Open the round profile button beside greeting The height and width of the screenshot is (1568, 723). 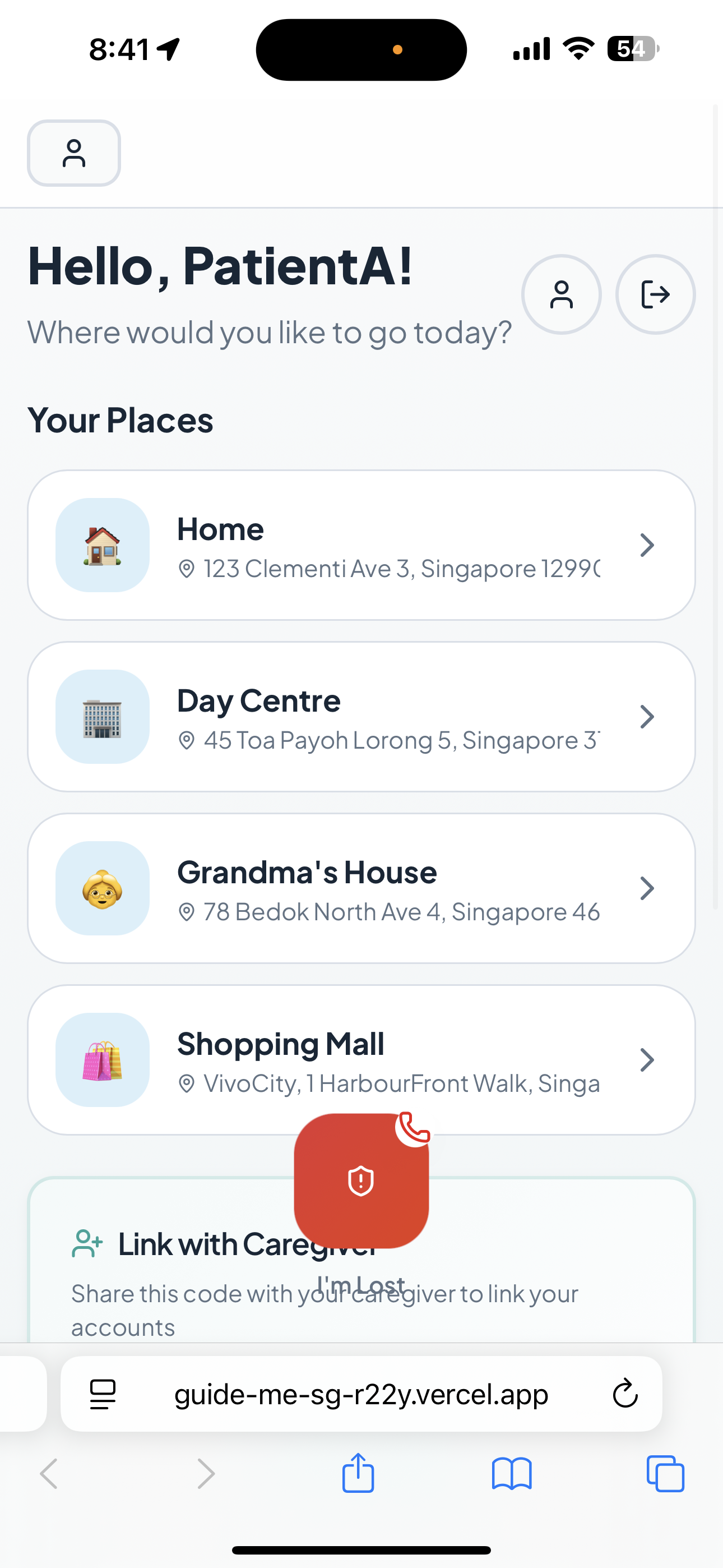click(x=561, y=294)
